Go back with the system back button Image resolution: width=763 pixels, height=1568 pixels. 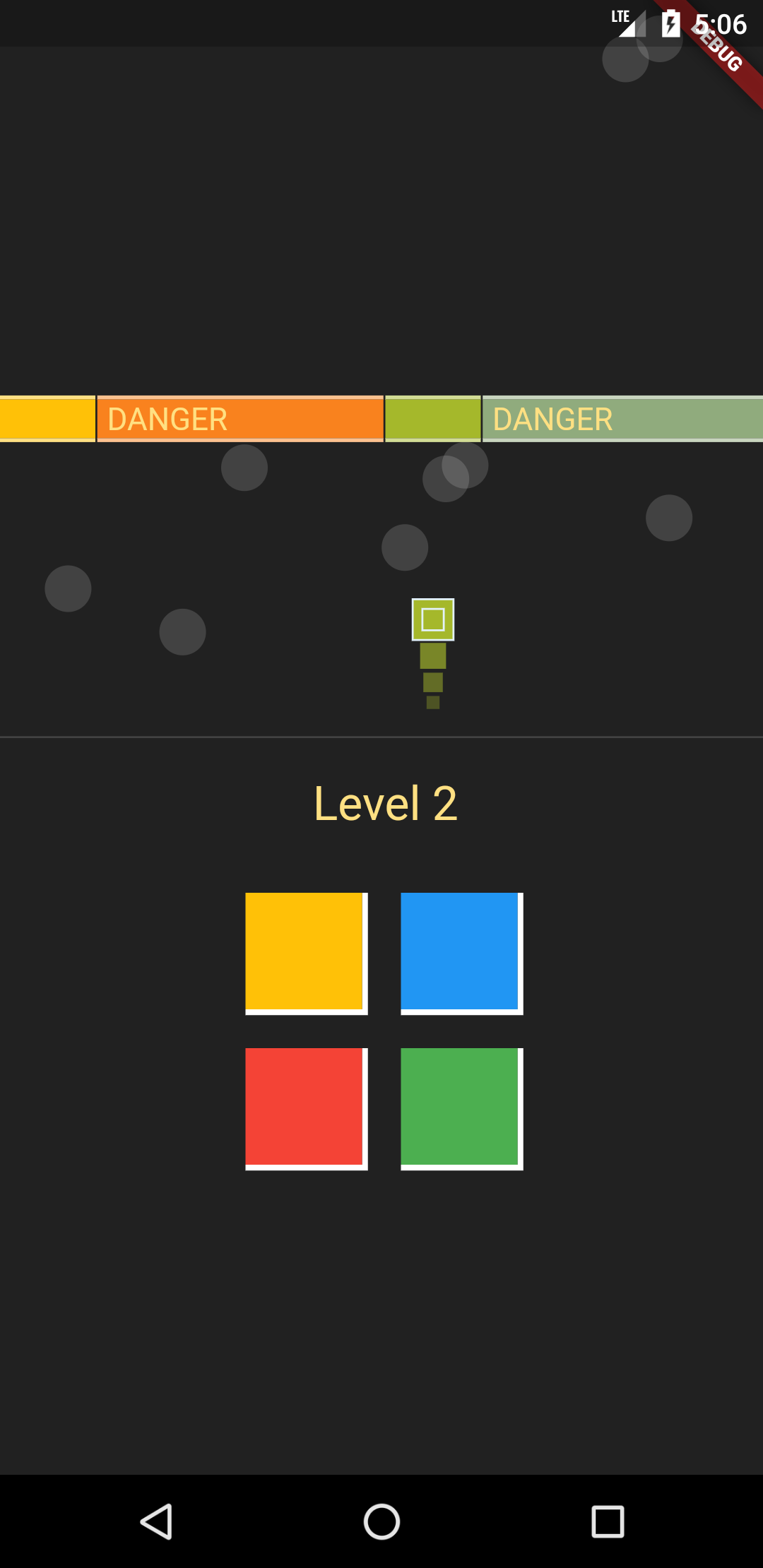point(156,1521)
